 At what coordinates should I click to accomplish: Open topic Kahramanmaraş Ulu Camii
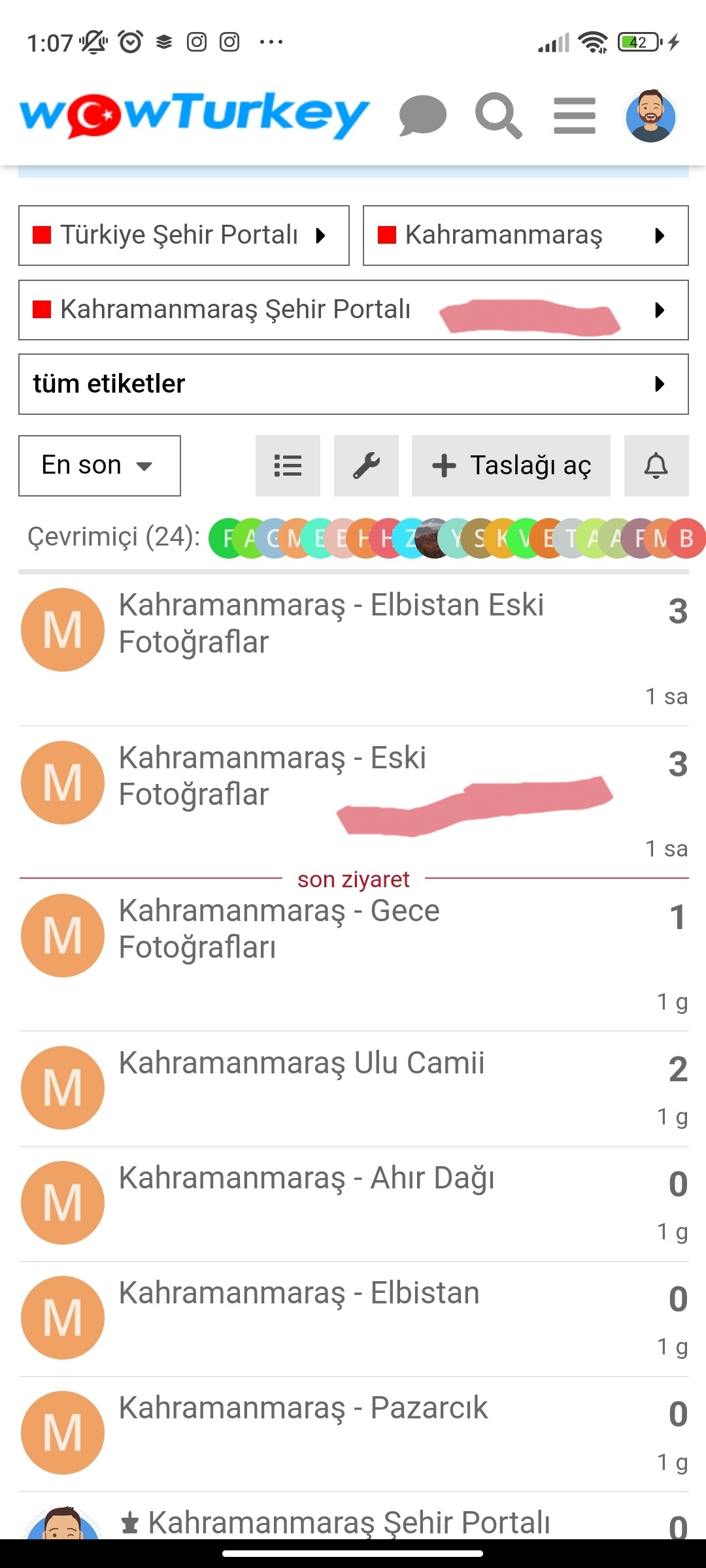point(301,1063)
